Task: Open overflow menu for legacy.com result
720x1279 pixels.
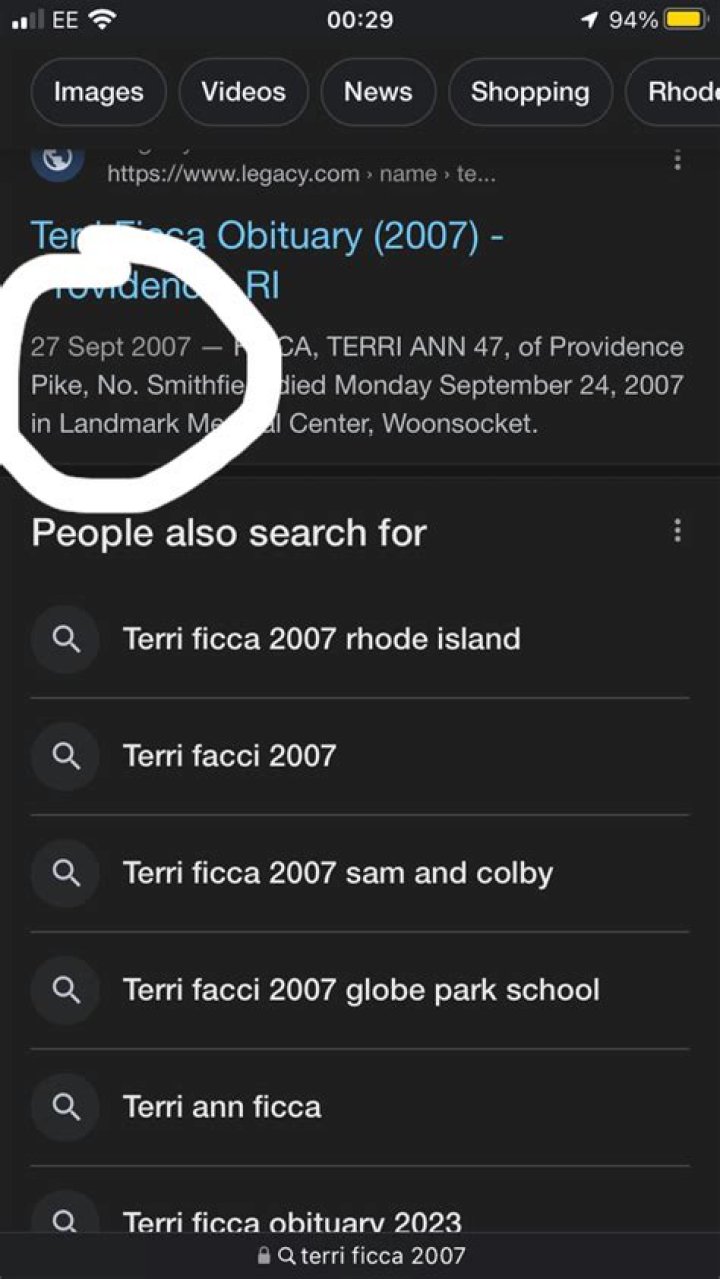Action: (677, 159)
